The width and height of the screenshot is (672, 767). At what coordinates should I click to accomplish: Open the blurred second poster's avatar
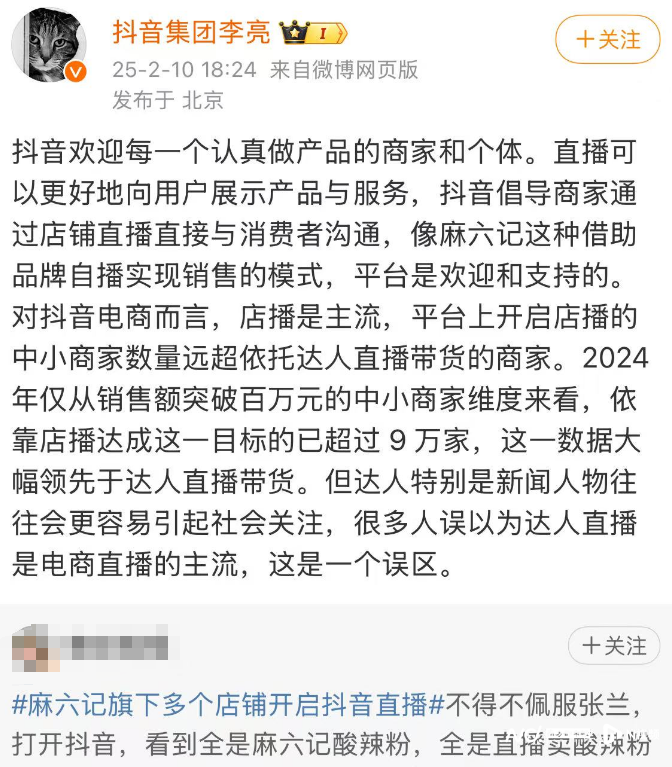pyautogui.click(x=36, y=647)
